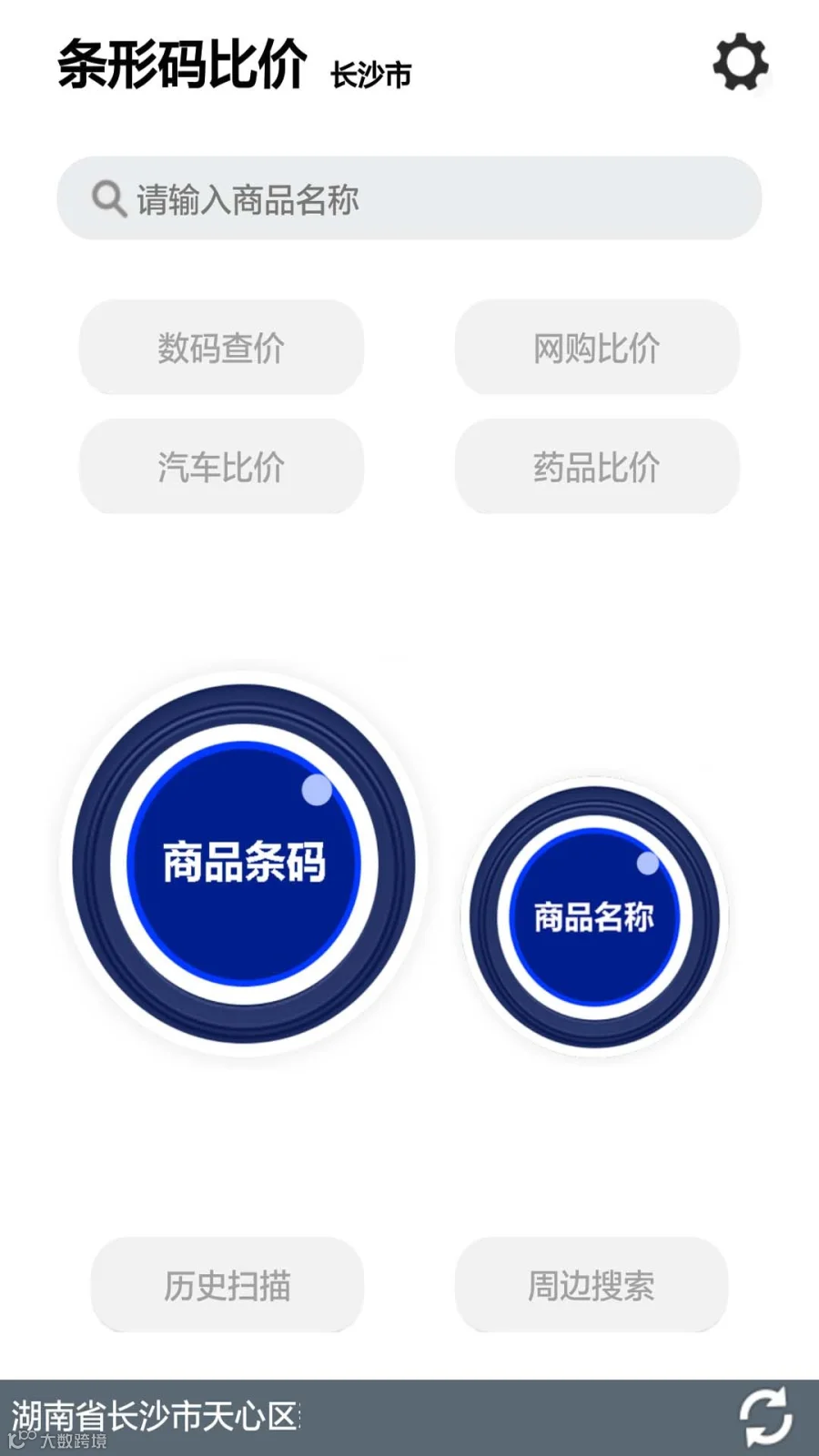Change the city 长沙市
Image resolution: width=819 pixels, height=1456 pixels.
(x=371, y=75)
